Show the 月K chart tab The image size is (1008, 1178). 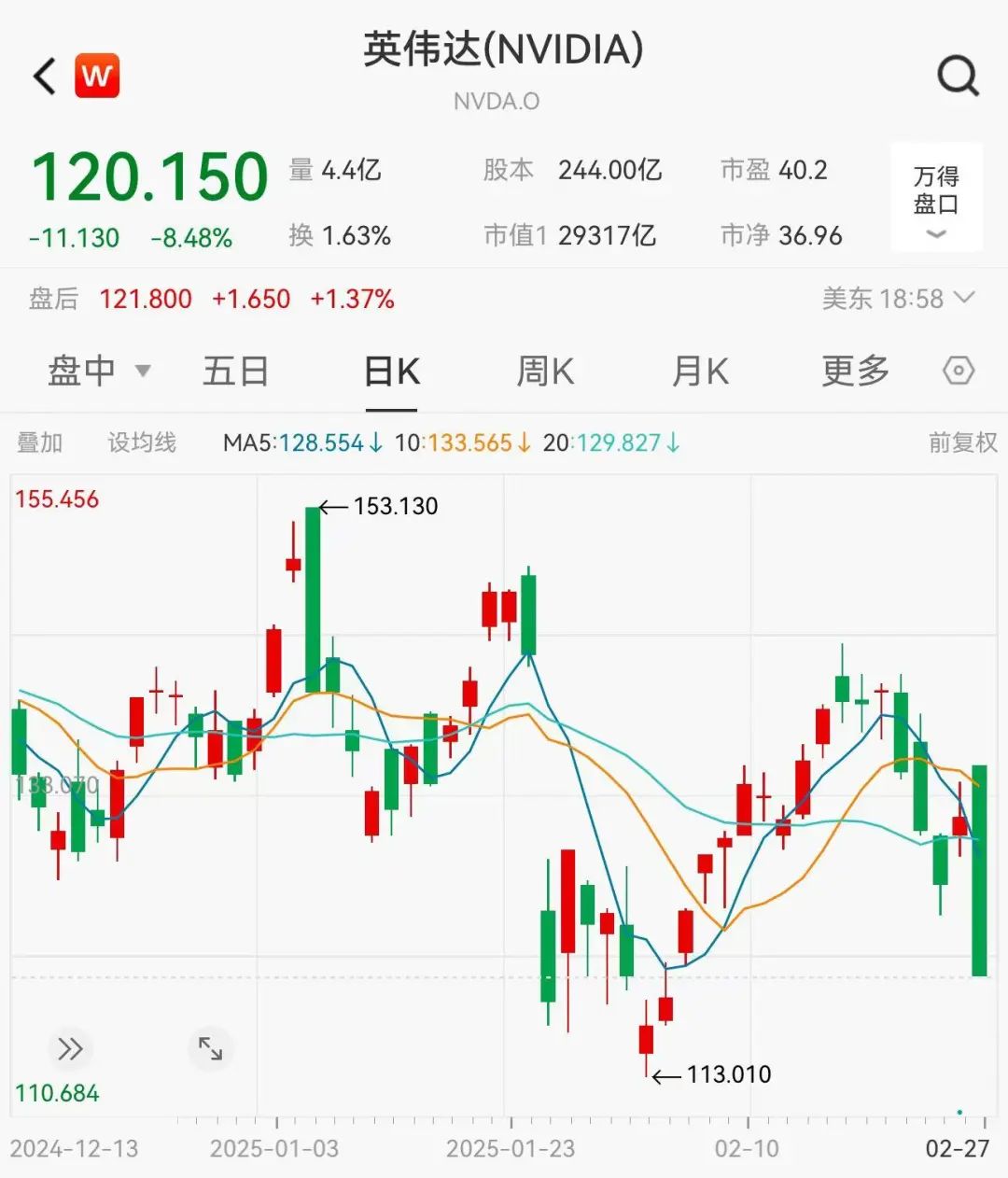(x=700, y=372)
